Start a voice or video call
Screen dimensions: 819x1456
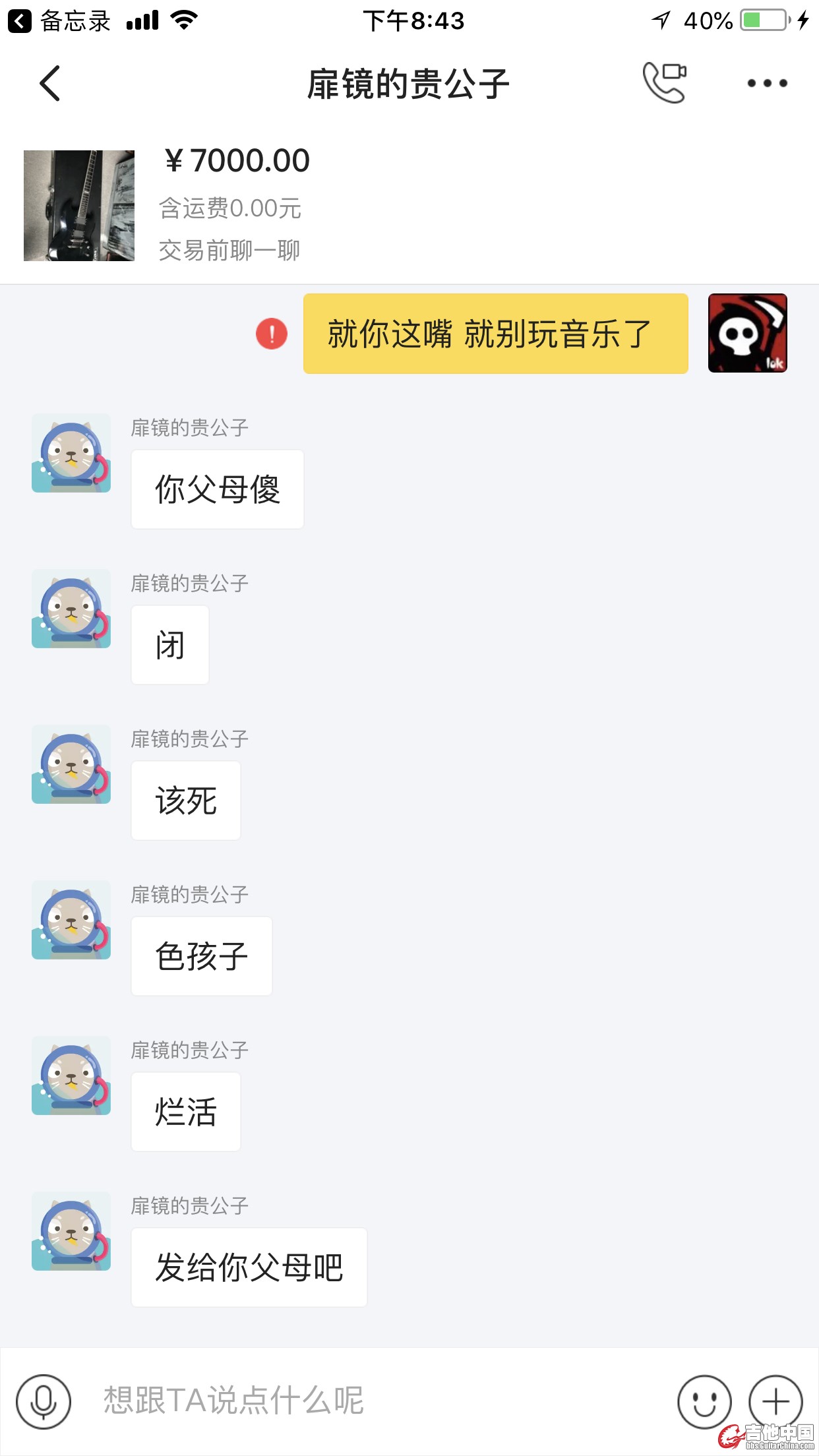click(665, 83)
